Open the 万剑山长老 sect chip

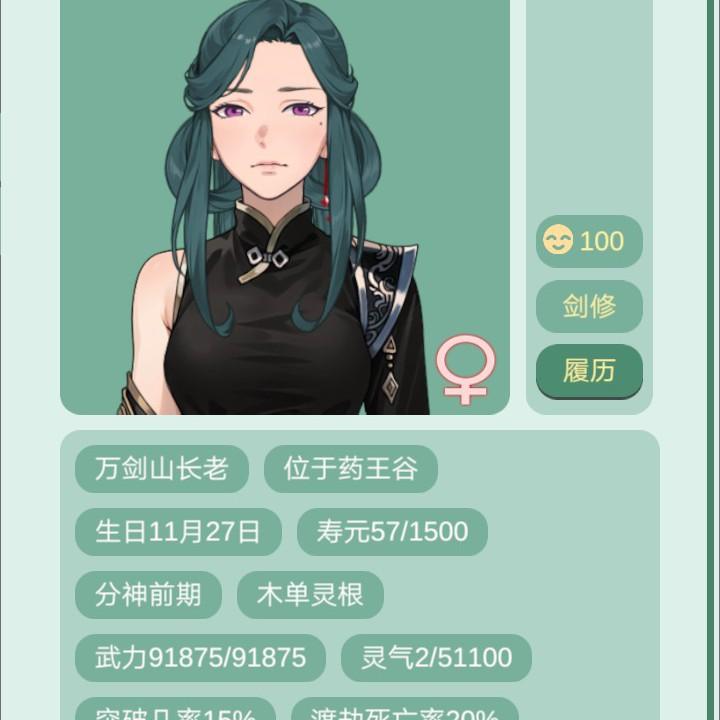coord(162,469)
